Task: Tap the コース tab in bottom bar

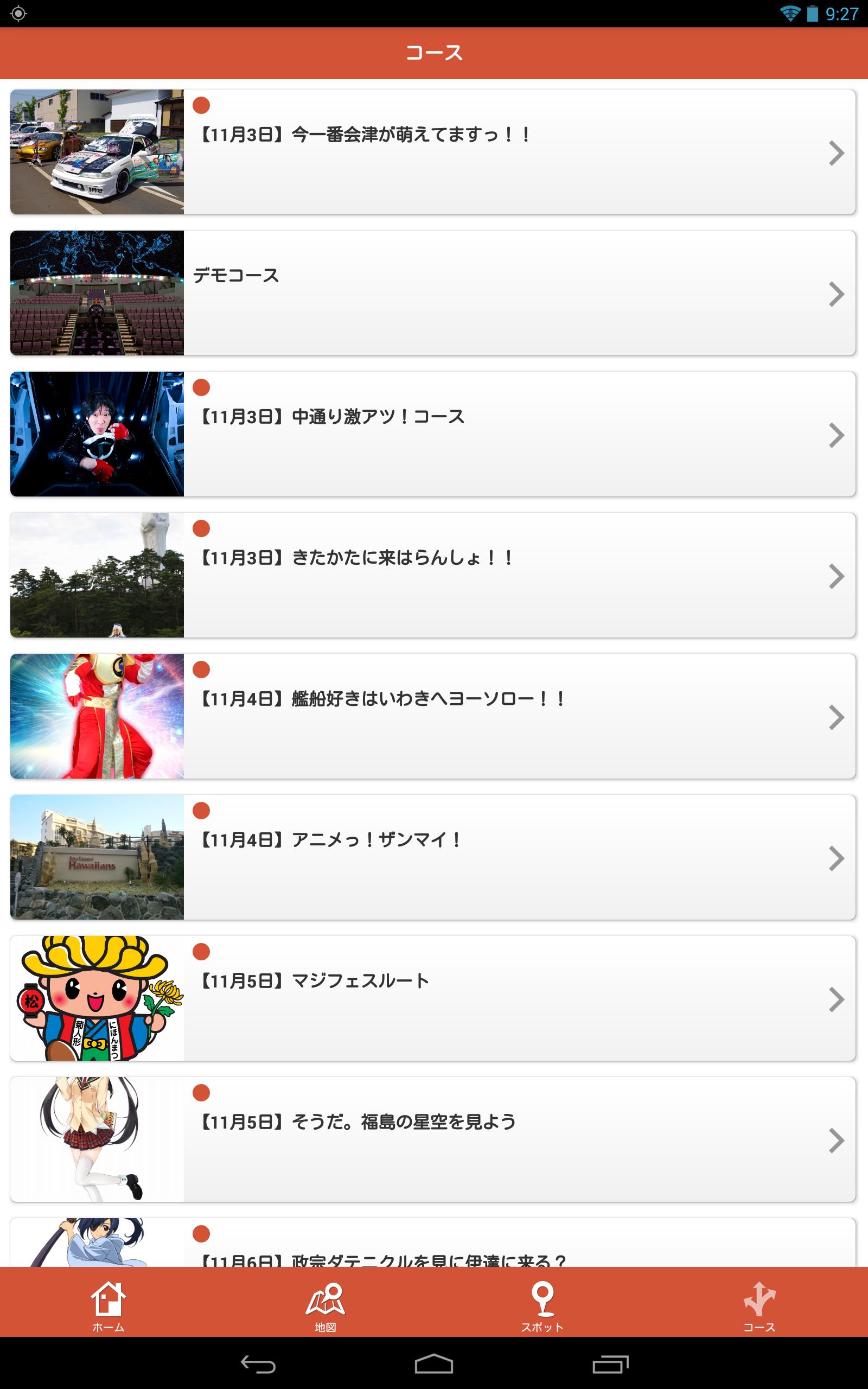Action: coord(759,1303)
